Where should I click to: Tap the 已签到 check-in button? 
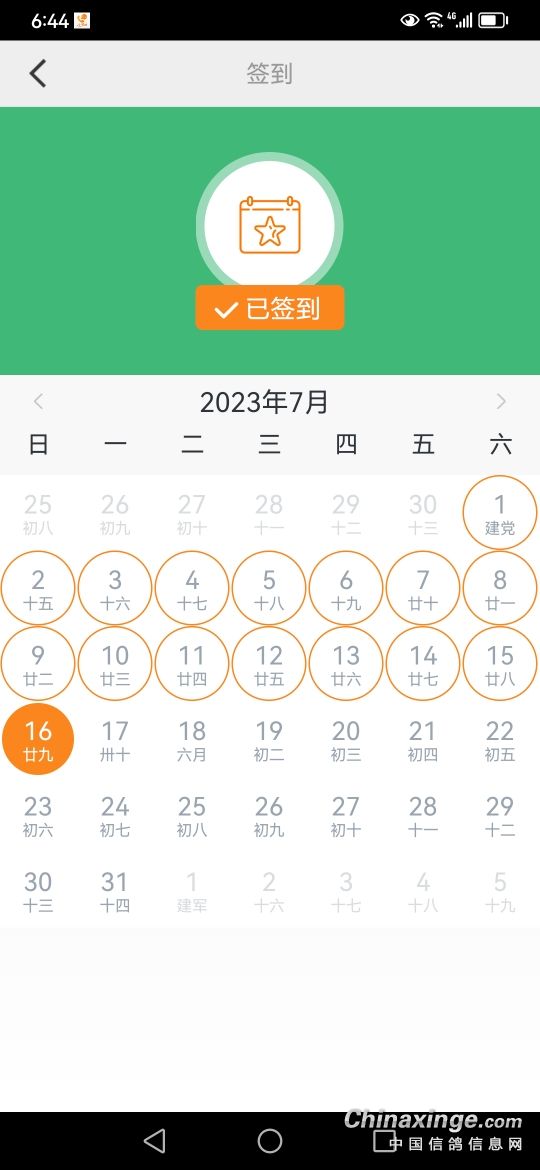click(x=270, y=307)
